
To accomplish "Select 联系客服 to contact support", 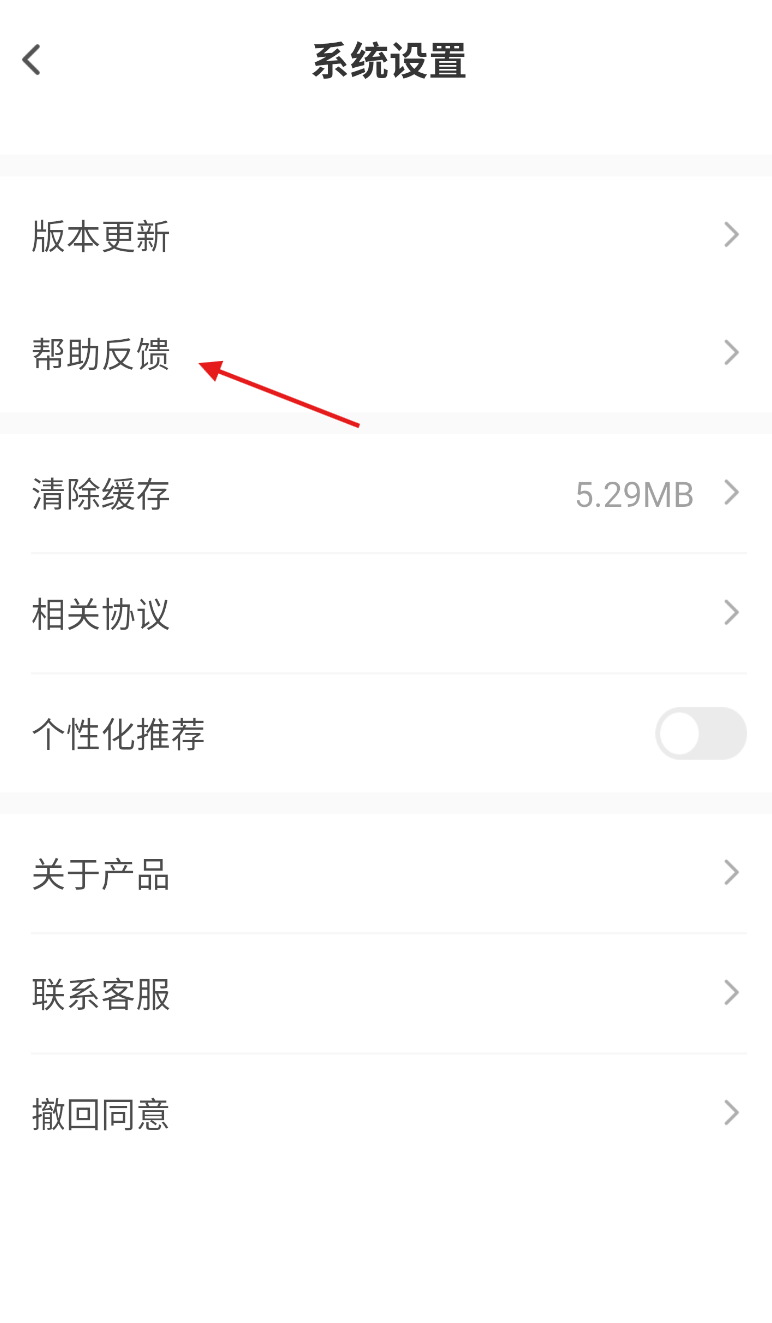I will point(386,994).
